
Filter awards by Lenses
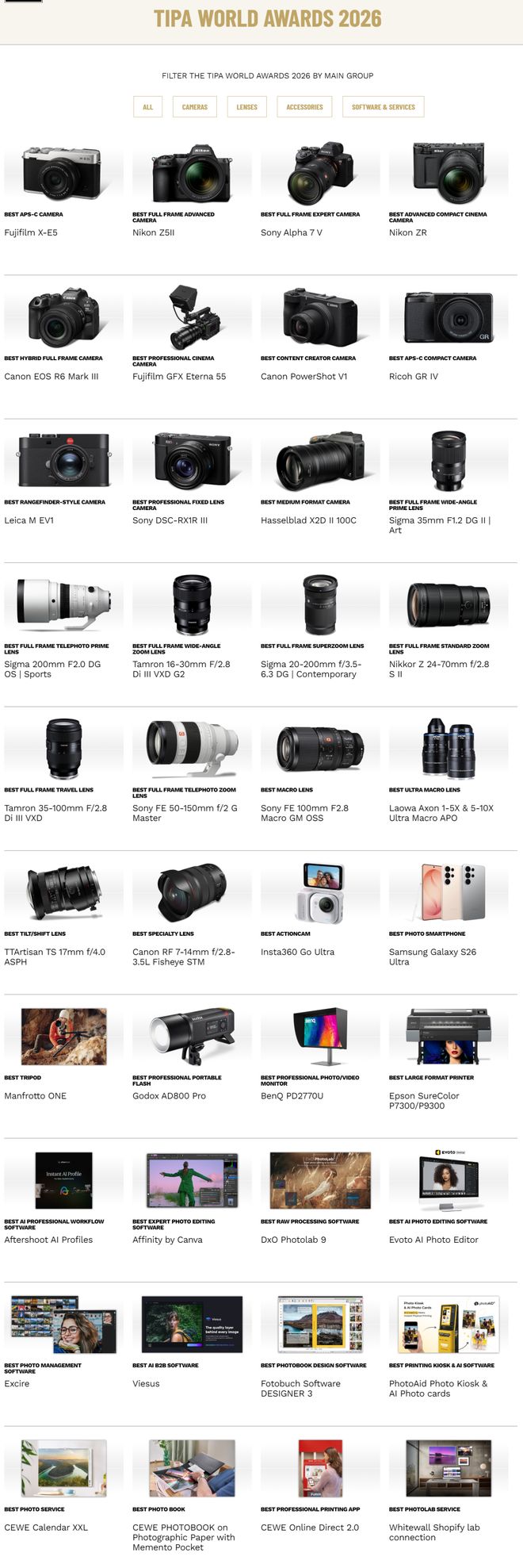pos(246,107)
